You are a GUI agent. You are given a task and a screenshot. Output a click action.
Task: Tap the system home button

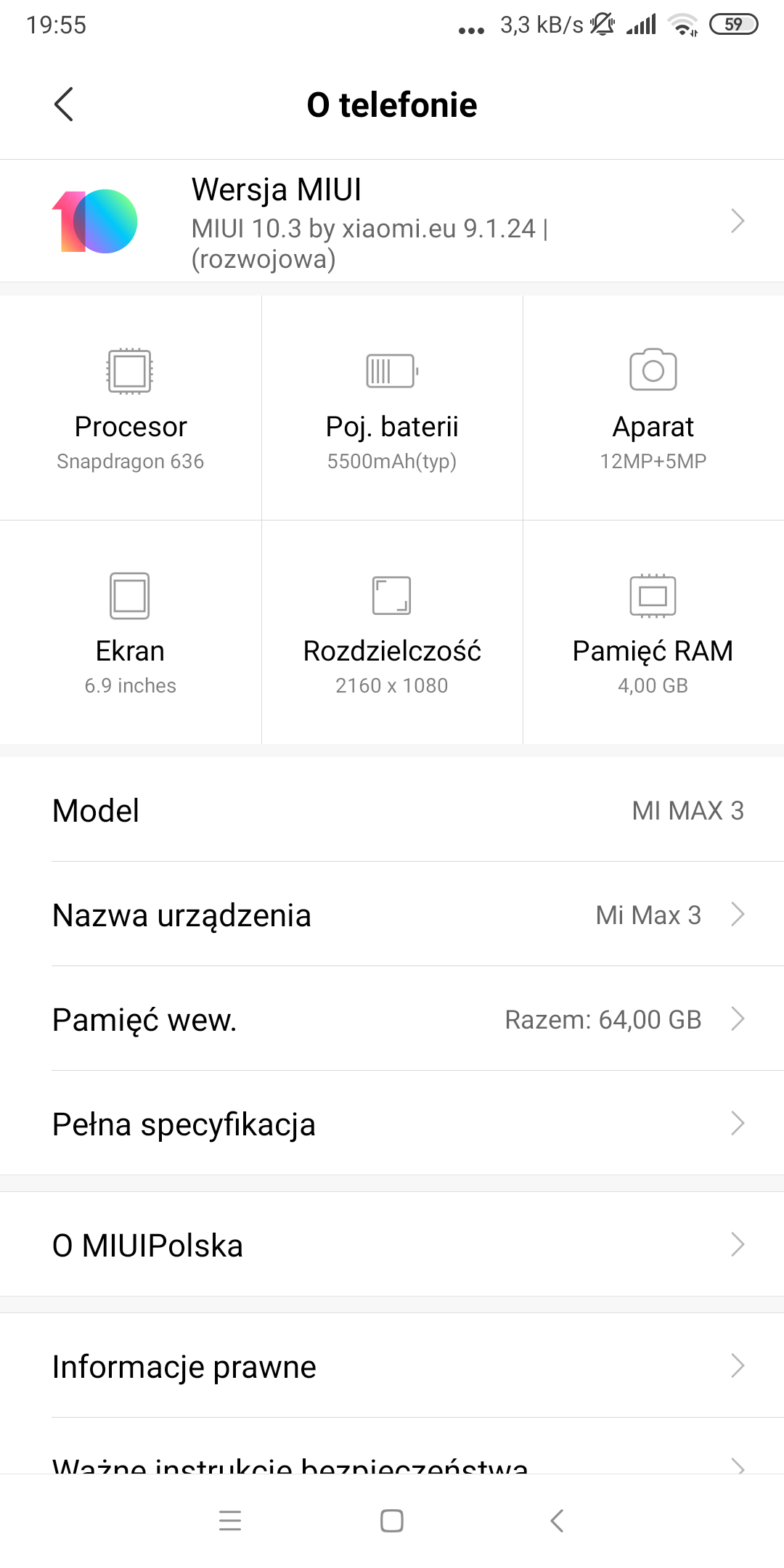(392, 1521)
